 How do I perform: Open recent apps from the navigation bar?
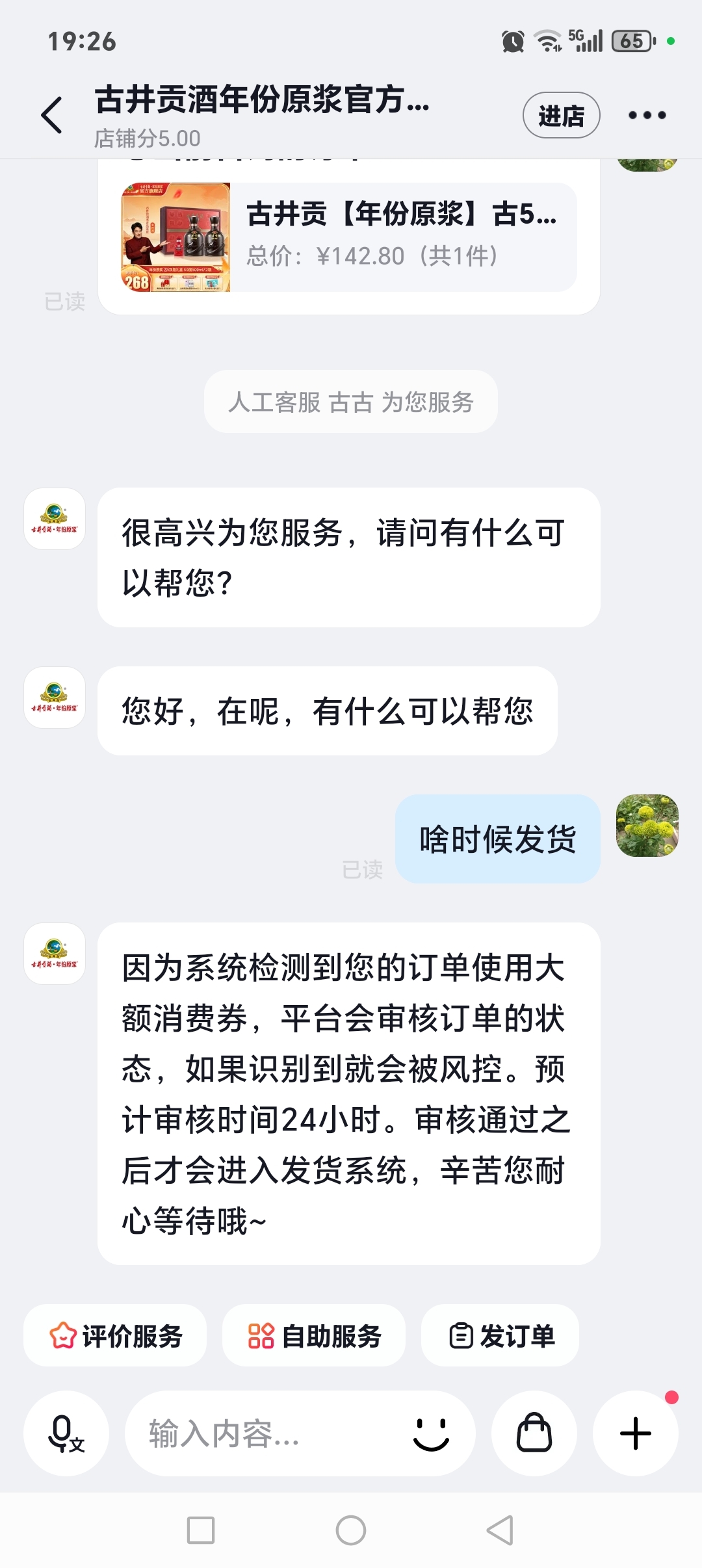(x=201, y=1530)
